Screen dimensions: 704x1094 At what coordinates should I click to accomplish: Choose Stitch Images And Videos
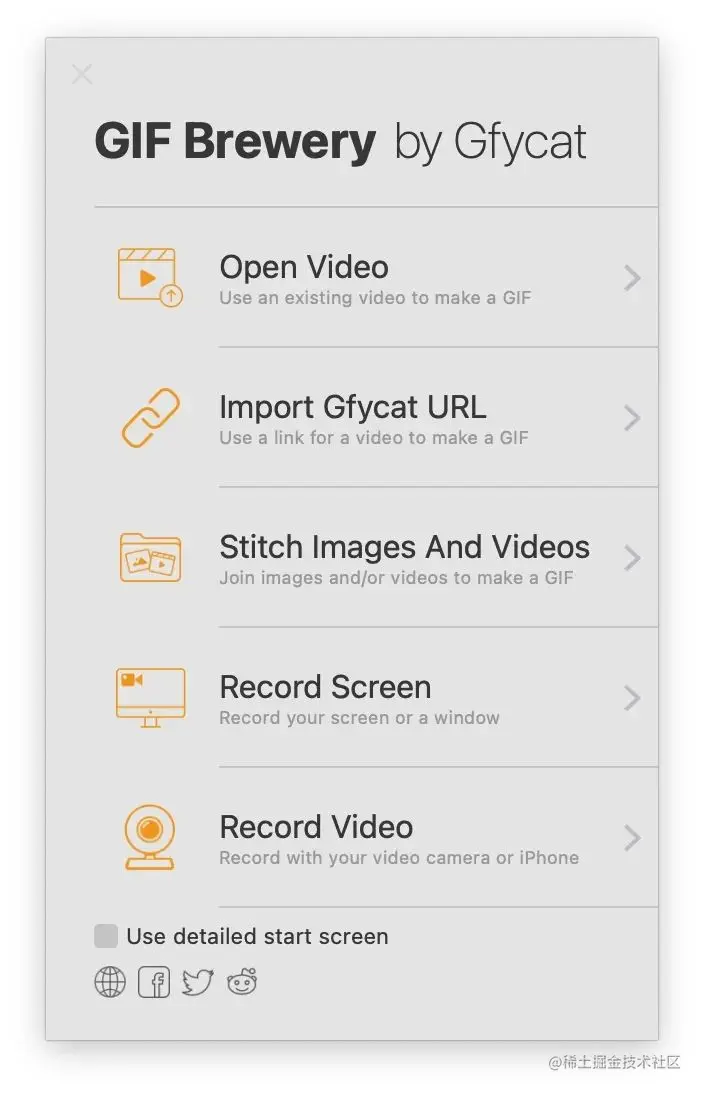(376, 558)
